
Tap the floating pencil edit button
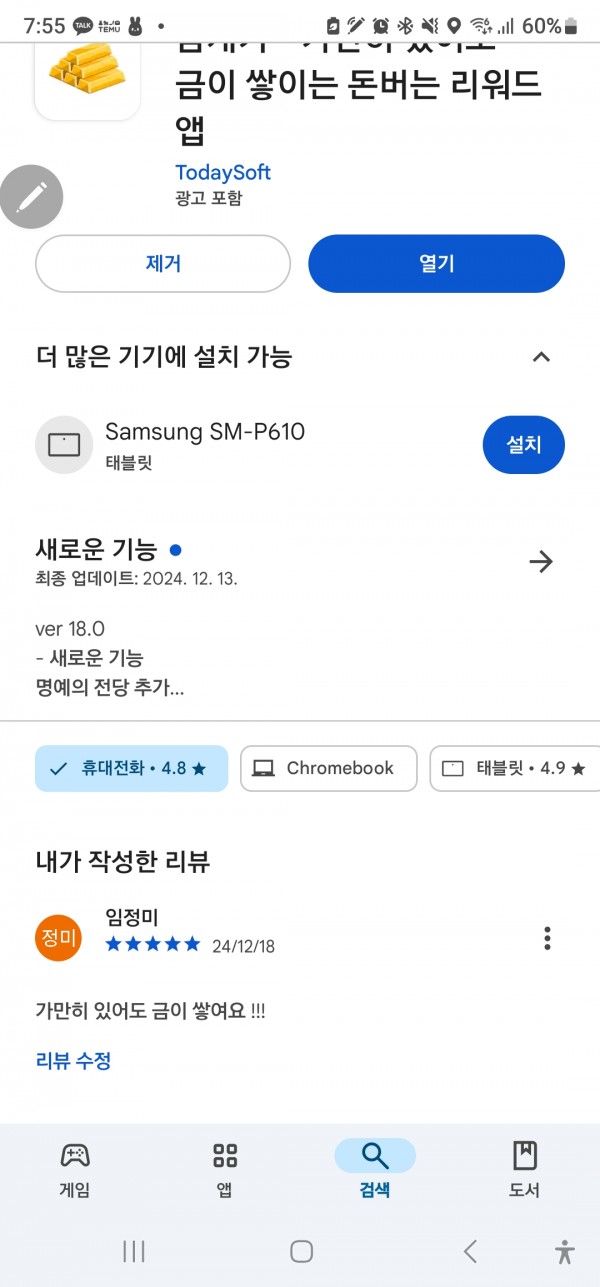pos(32,196)
